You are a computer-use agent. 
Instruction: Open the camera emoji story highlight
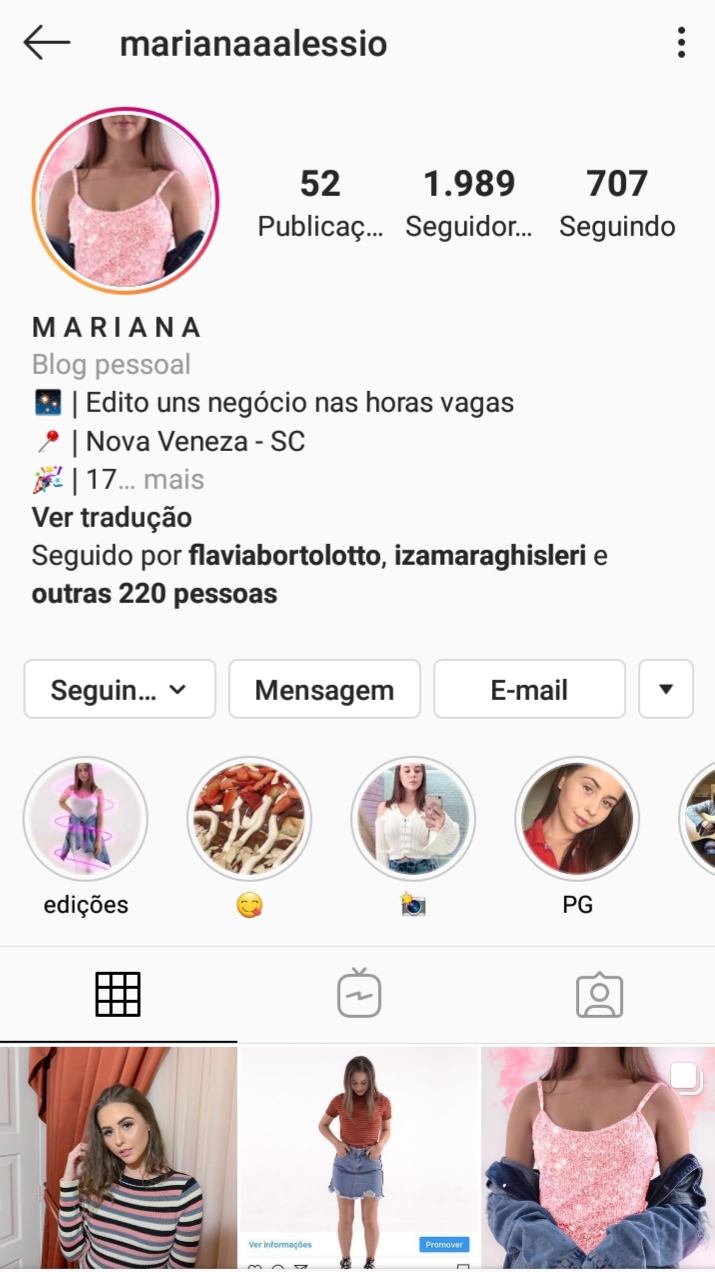coord(413,818)
